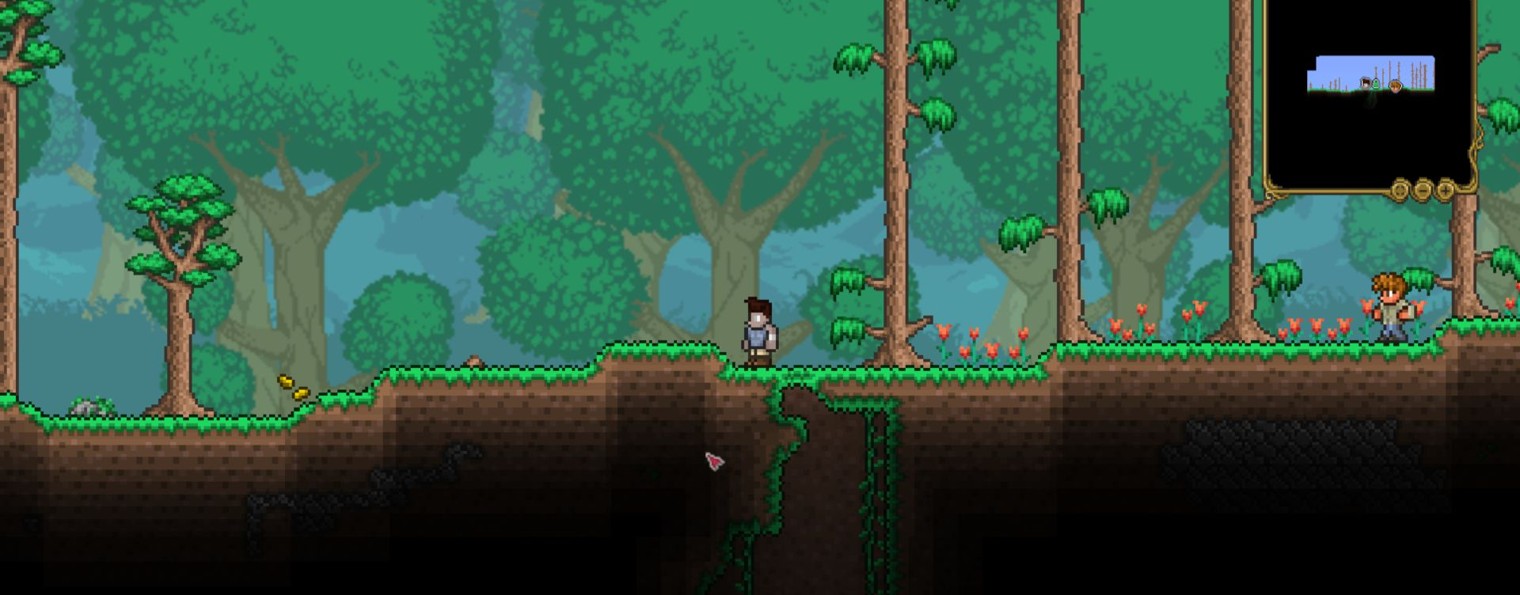Viewport: 1520px width, 595px height.
Task: Open the minimap in the top corner
Action: [x=1370, y=95]
